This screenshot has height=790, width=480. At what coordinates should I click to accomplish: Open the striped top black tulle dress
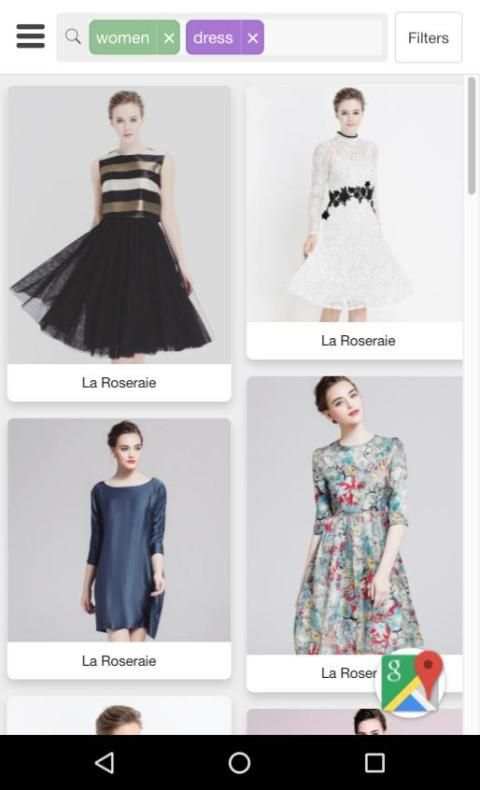tap(119, 243)
